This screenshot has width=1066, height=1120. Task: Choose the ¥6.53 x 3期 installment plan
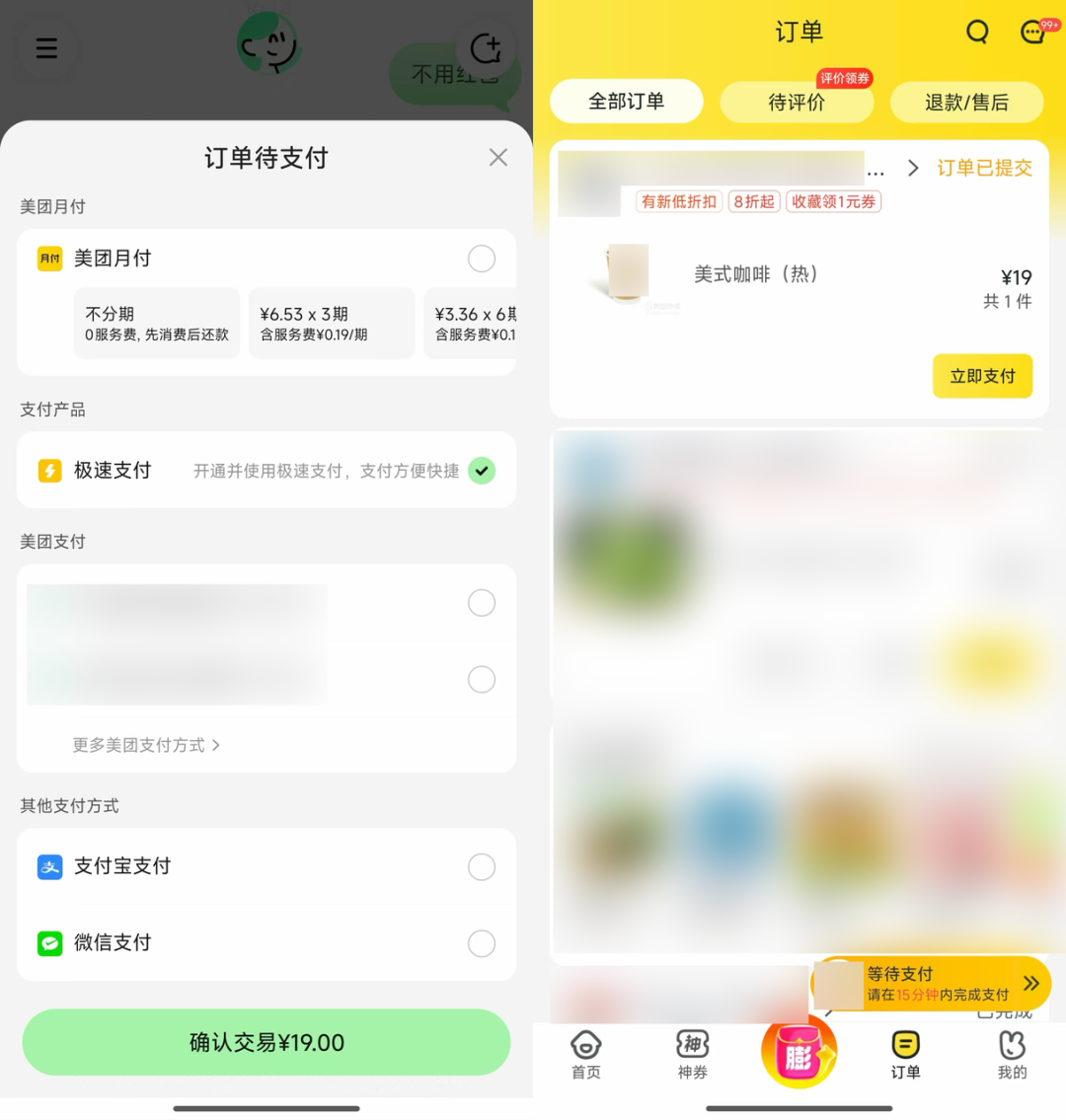[x=331, y=324]
